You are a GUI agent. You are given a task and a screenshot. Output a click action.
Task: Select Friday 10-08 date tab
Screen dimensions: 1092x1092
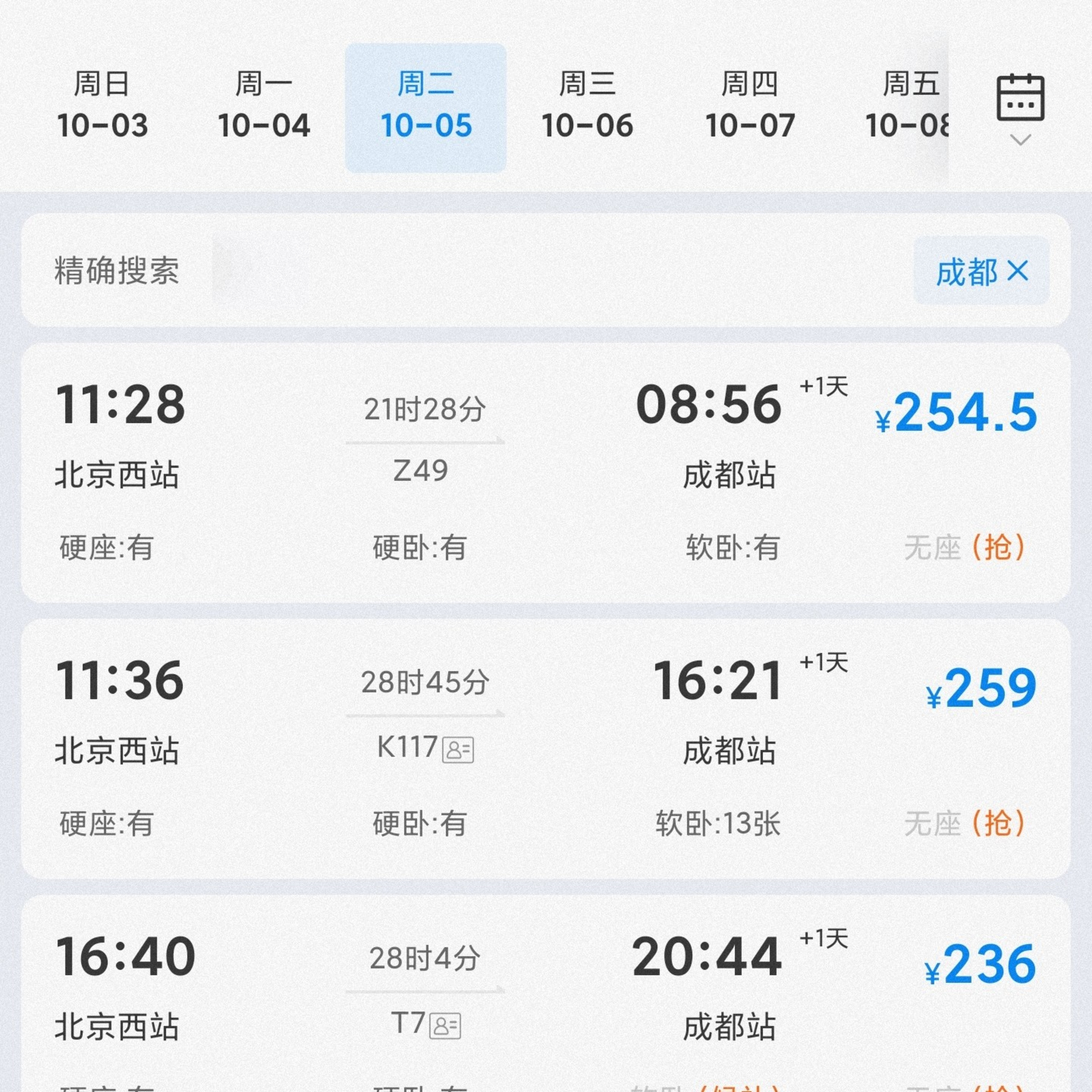[907, 106]
